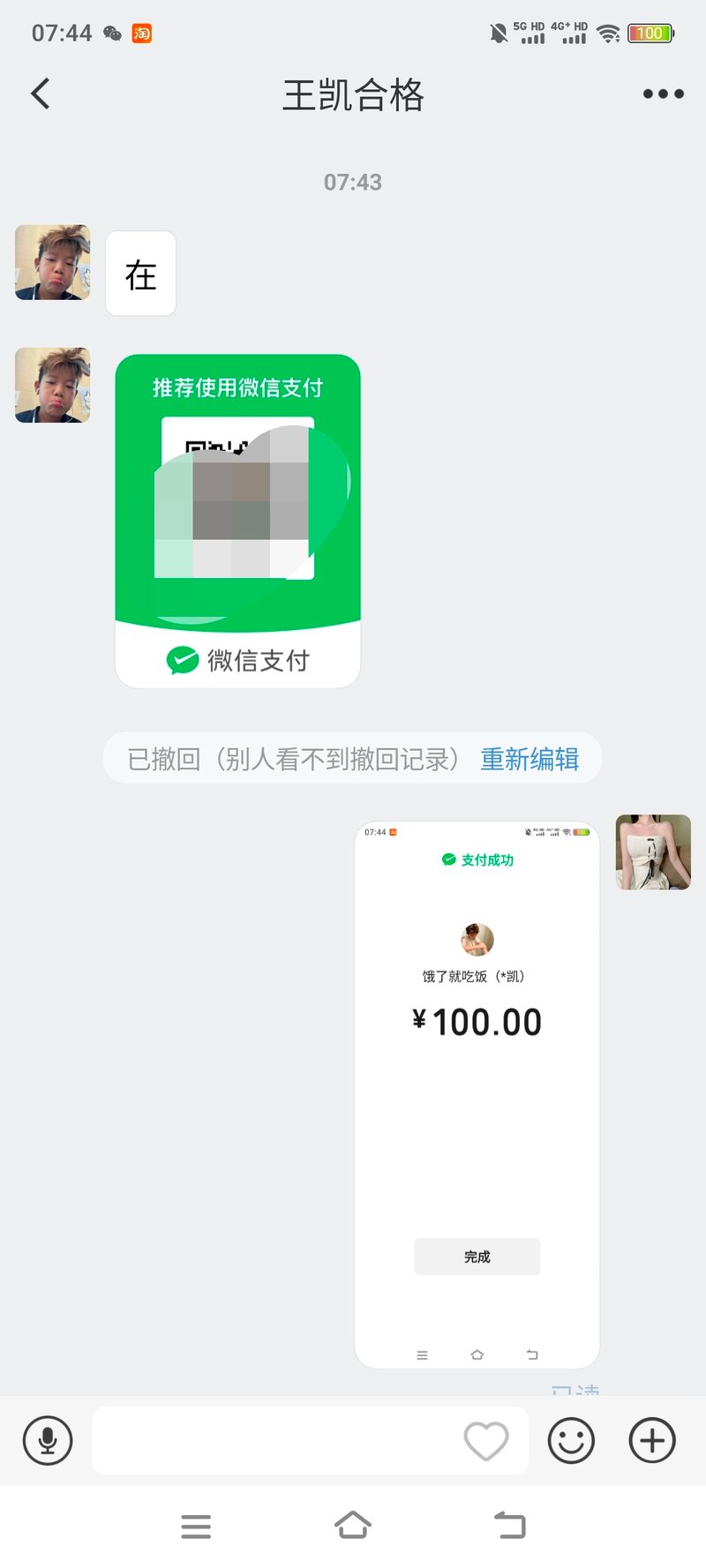Open the three-dot chat menu
The image size is (706, 1568).
(663, 94)
